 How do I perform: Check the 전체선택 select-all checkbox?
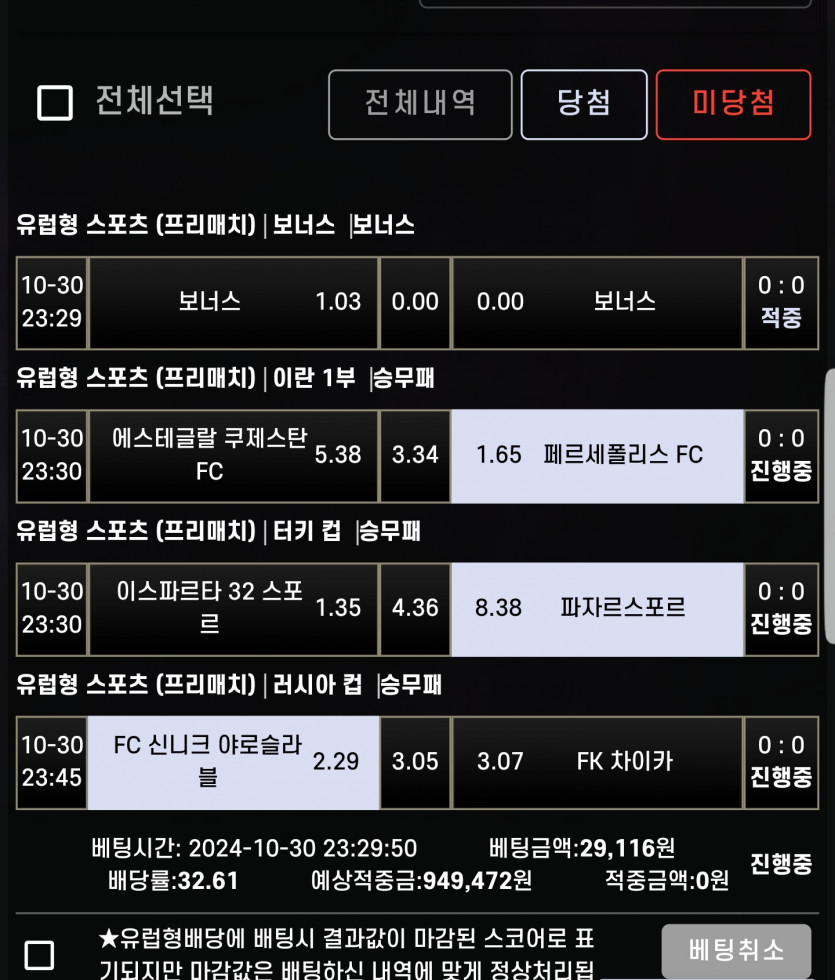[x=55, y=102]
